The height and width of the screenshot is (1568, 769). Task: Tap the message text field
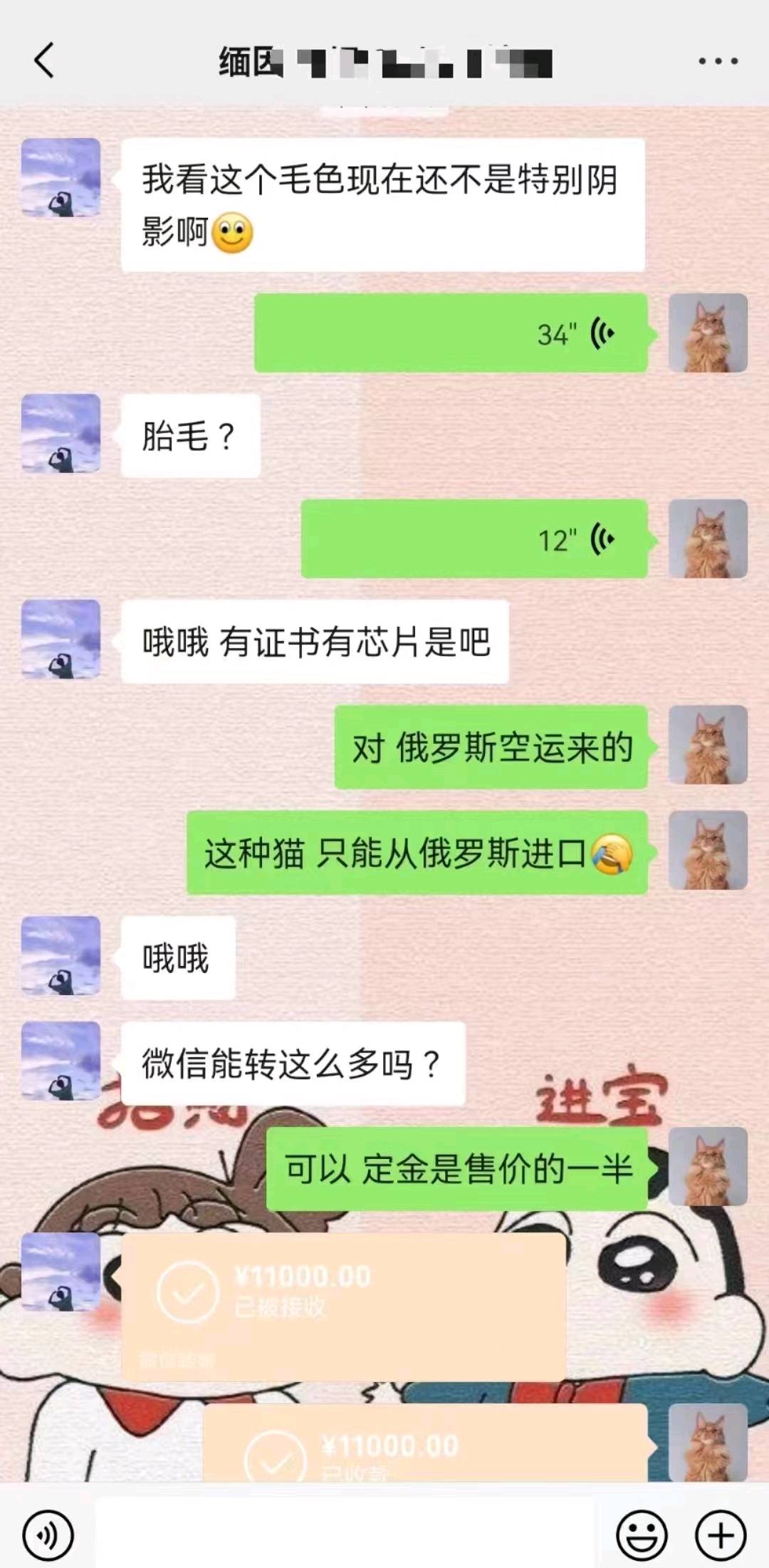344,1534
